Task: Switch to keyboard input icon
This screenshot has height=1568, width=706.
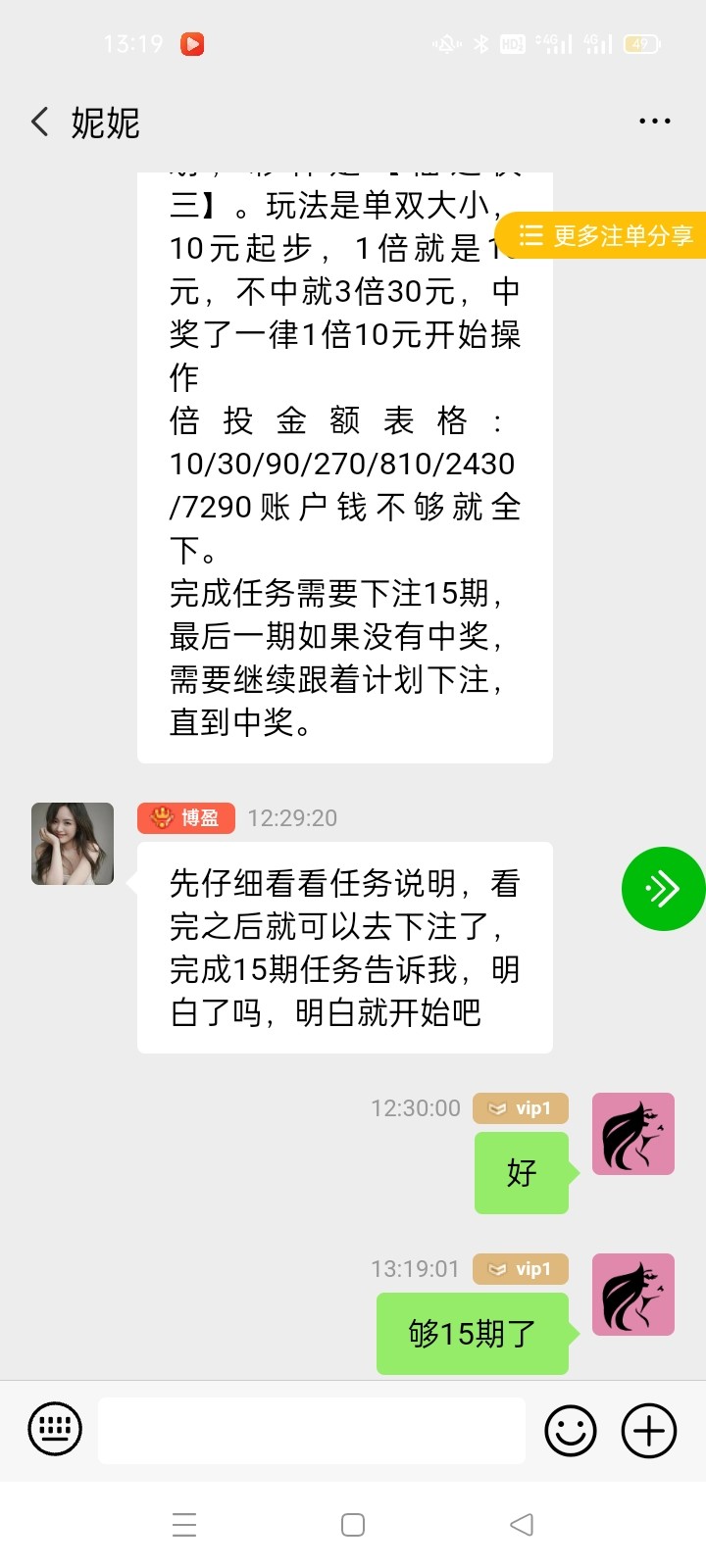Action: [x=55, y=1429]
